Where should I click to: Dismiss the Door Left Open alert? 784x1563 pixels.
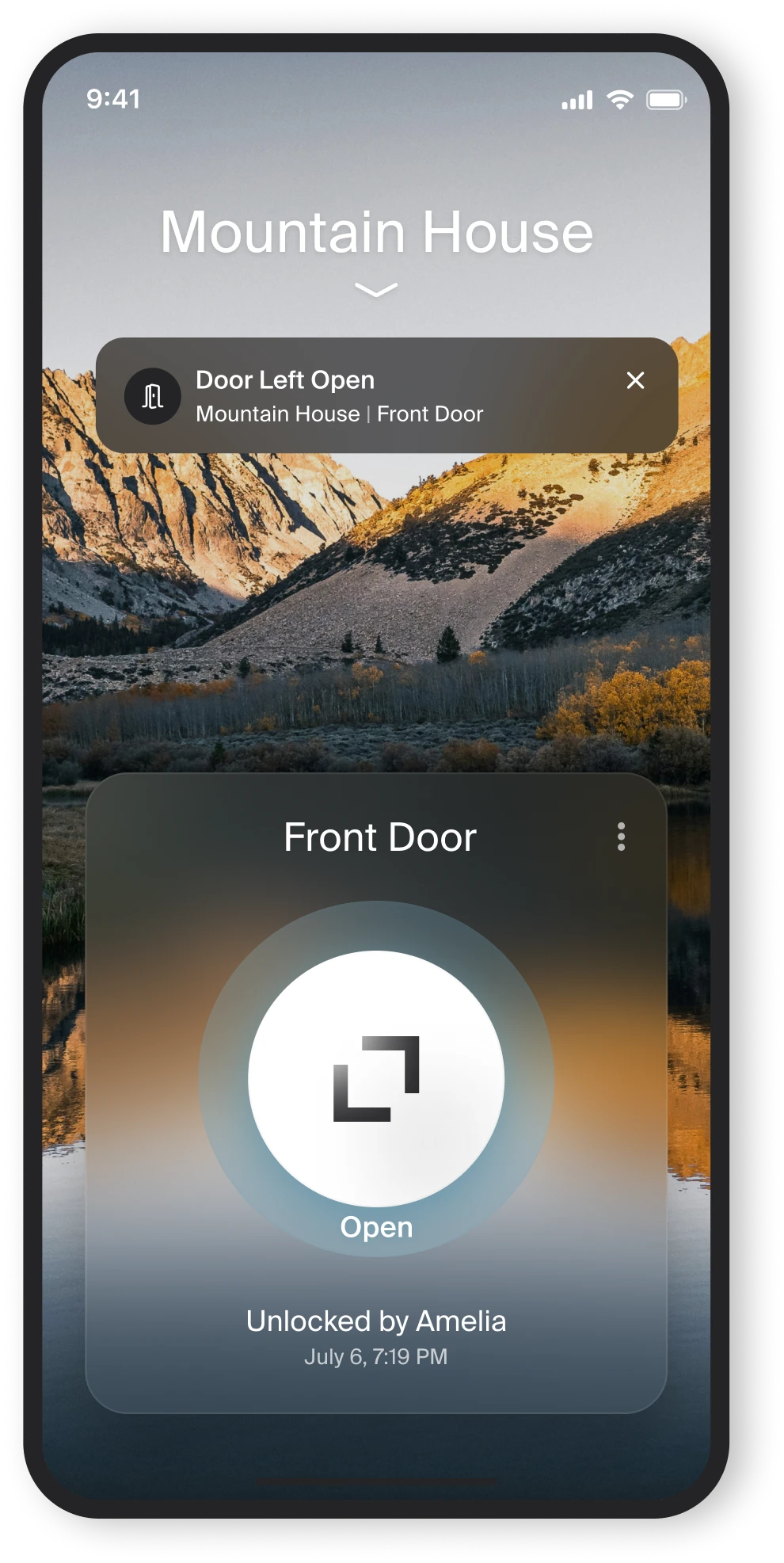pyautogui.click(x=635, y=380)
